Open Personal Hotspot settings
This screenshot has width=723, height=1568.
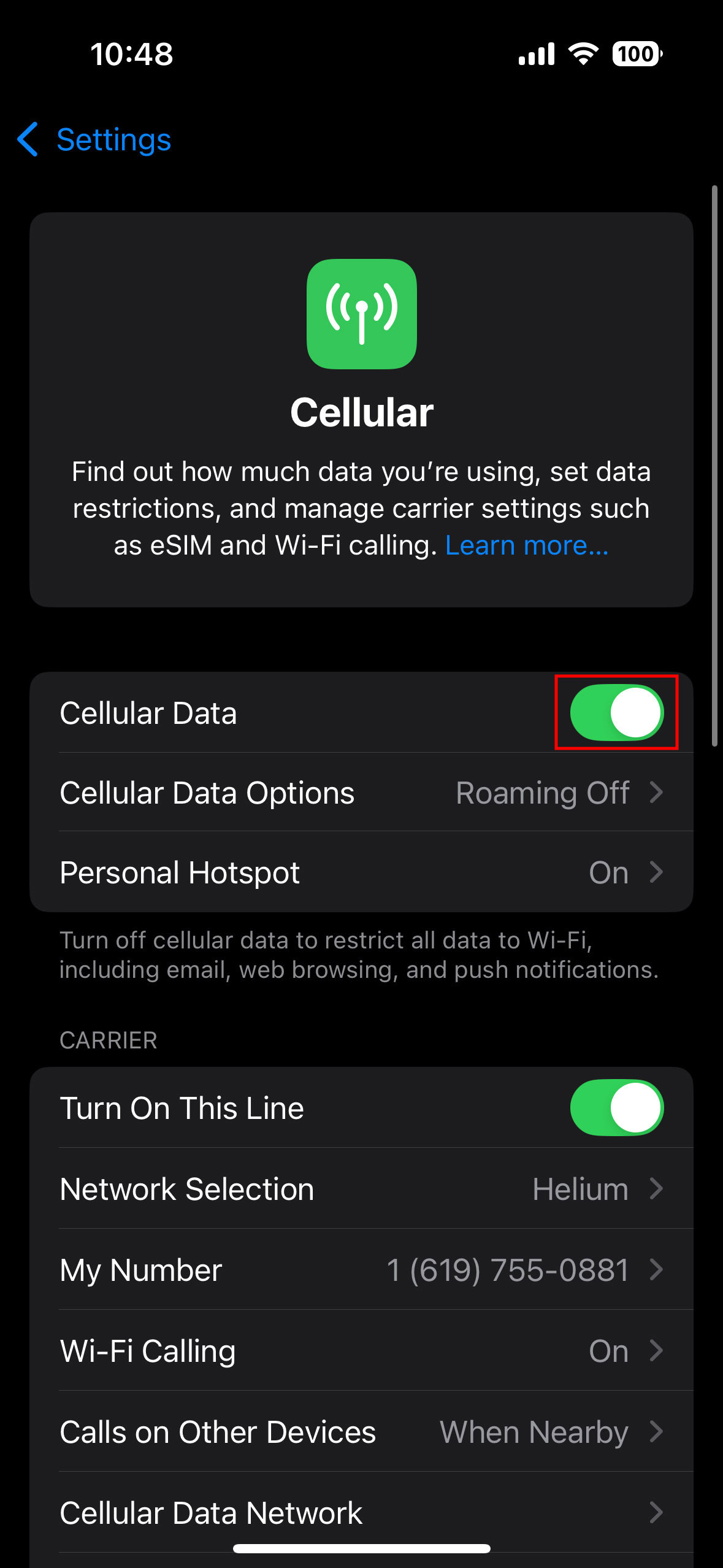(361, 872)
